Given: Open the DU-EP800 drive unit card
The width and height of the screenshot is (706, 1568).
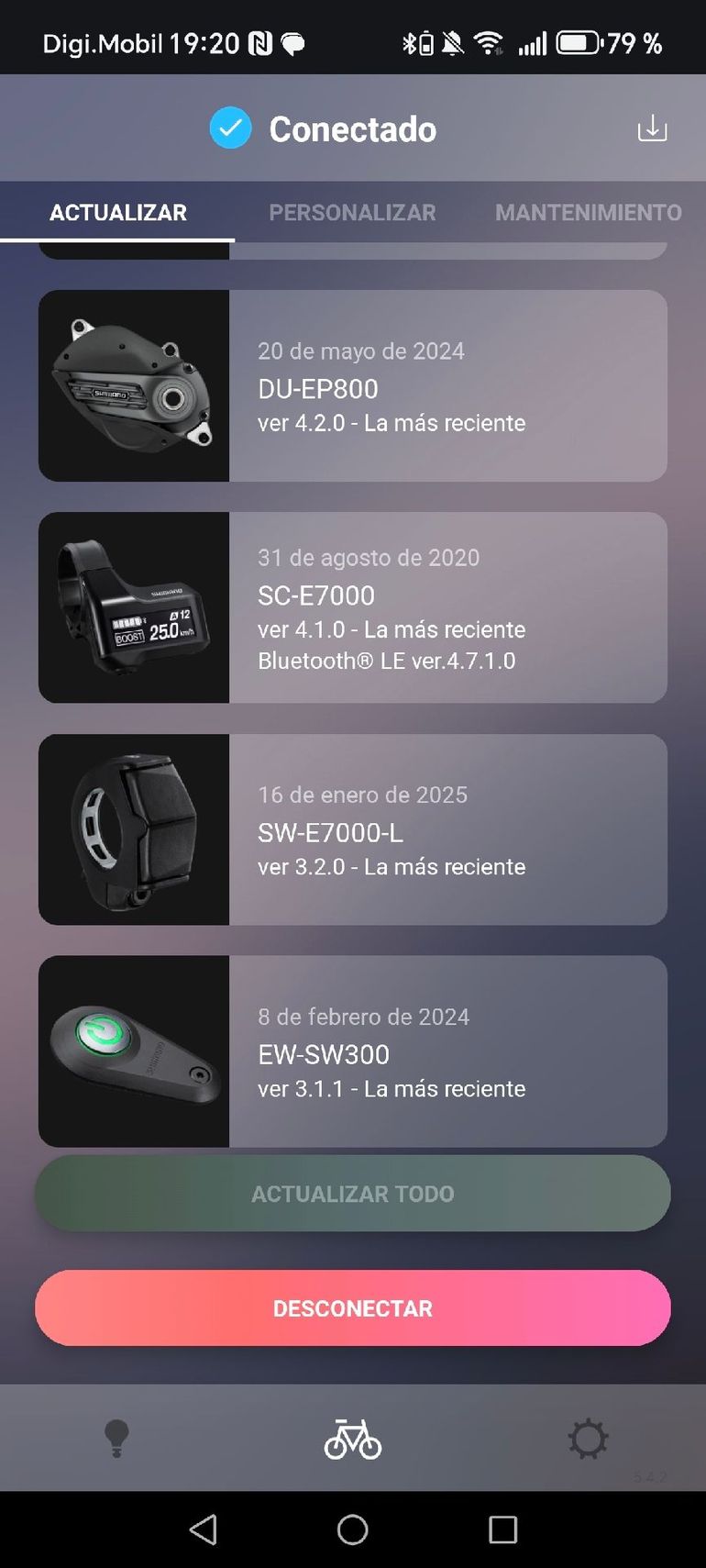Looking at the screenshot, I should pos(353,386).
